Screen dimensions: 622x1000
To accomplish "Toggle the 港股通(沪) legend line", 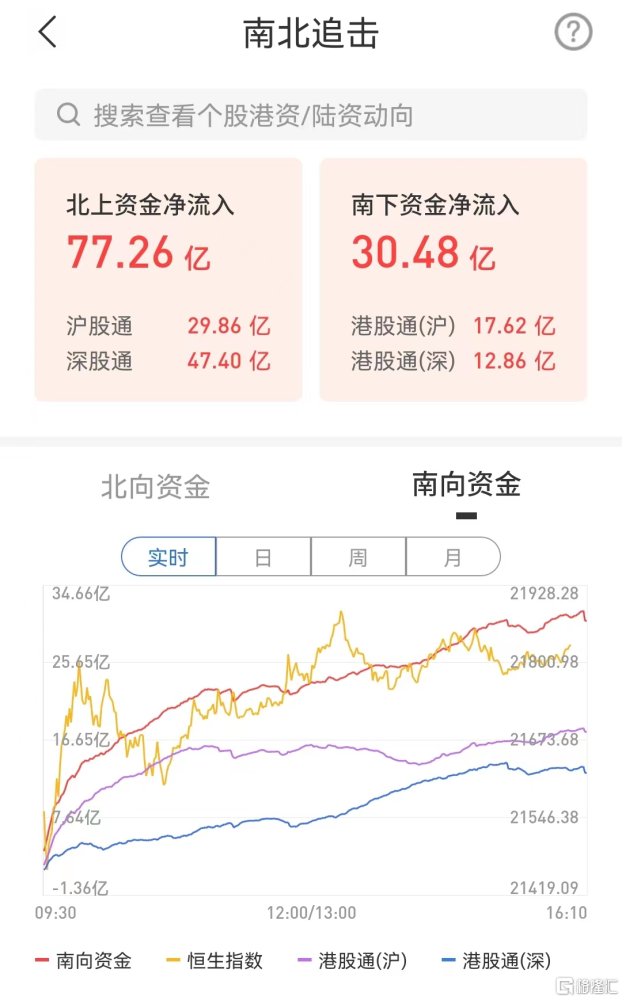I will point(352,960).
